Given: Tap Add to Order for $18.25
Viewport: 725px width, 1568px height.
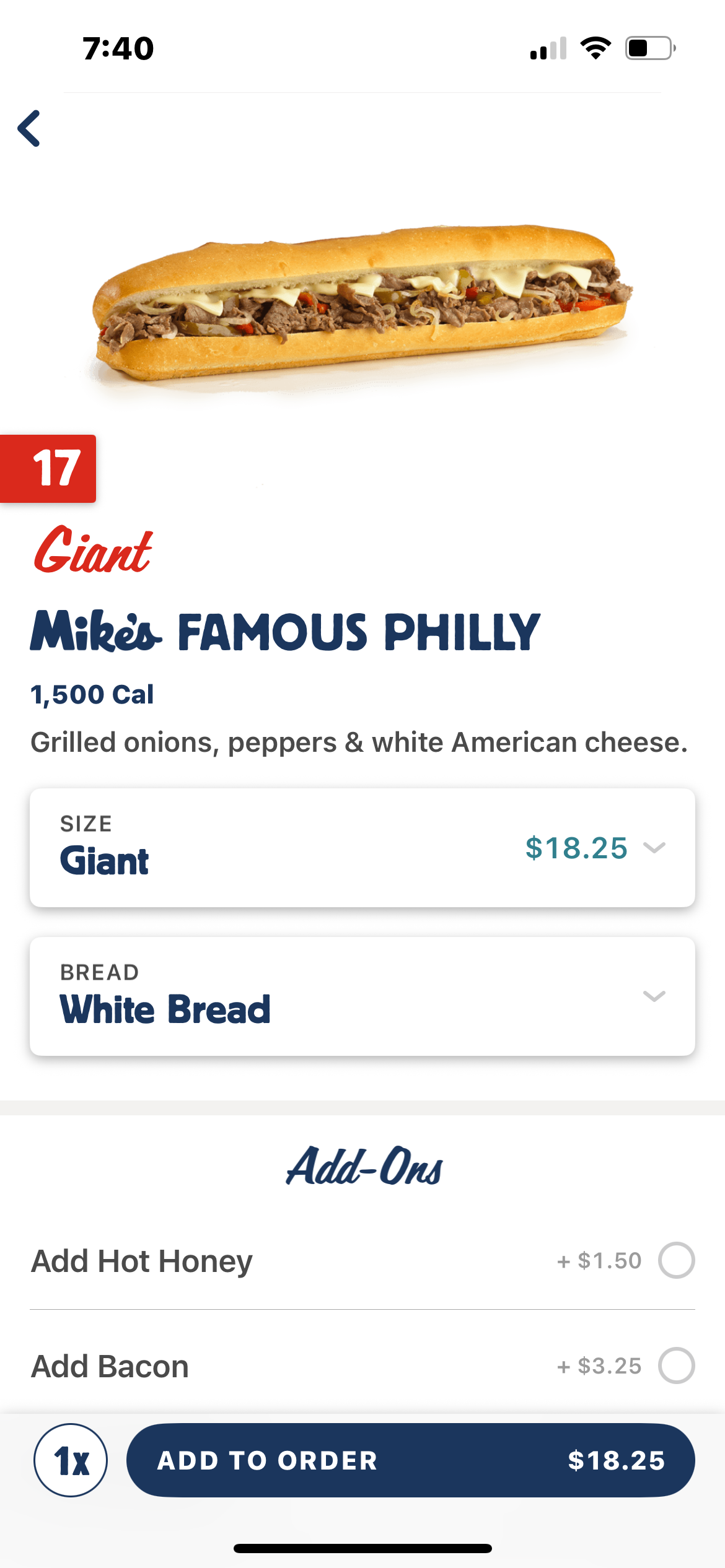Looking at the screenshot, I should coord(410,1460).
